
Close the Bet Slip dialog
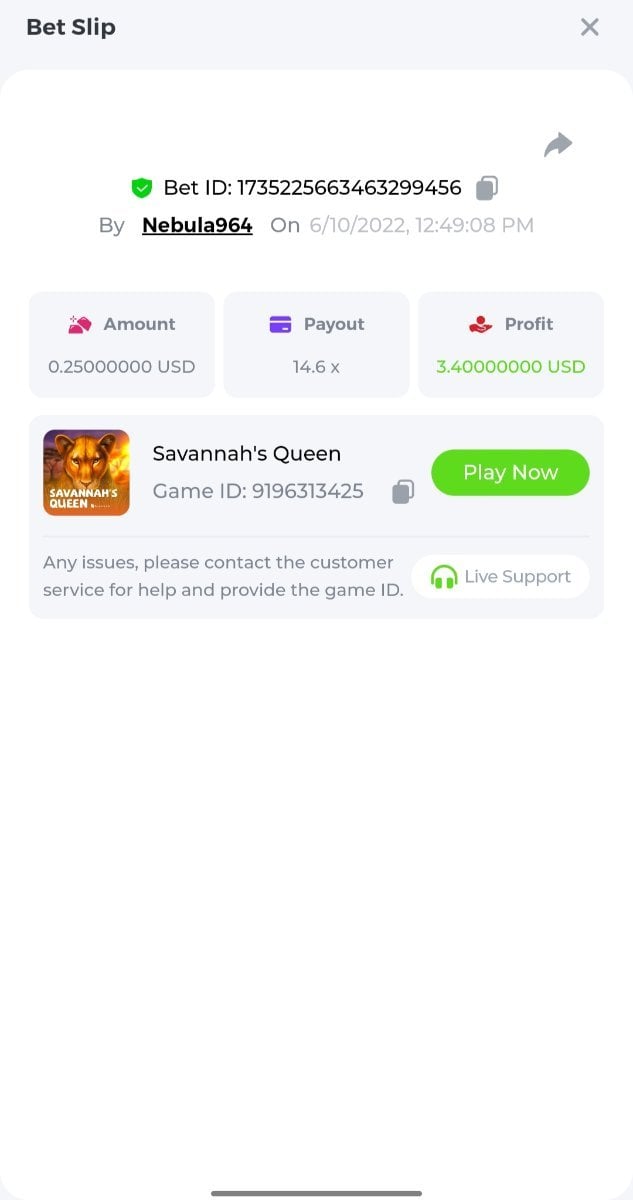(x=590, y=28)
